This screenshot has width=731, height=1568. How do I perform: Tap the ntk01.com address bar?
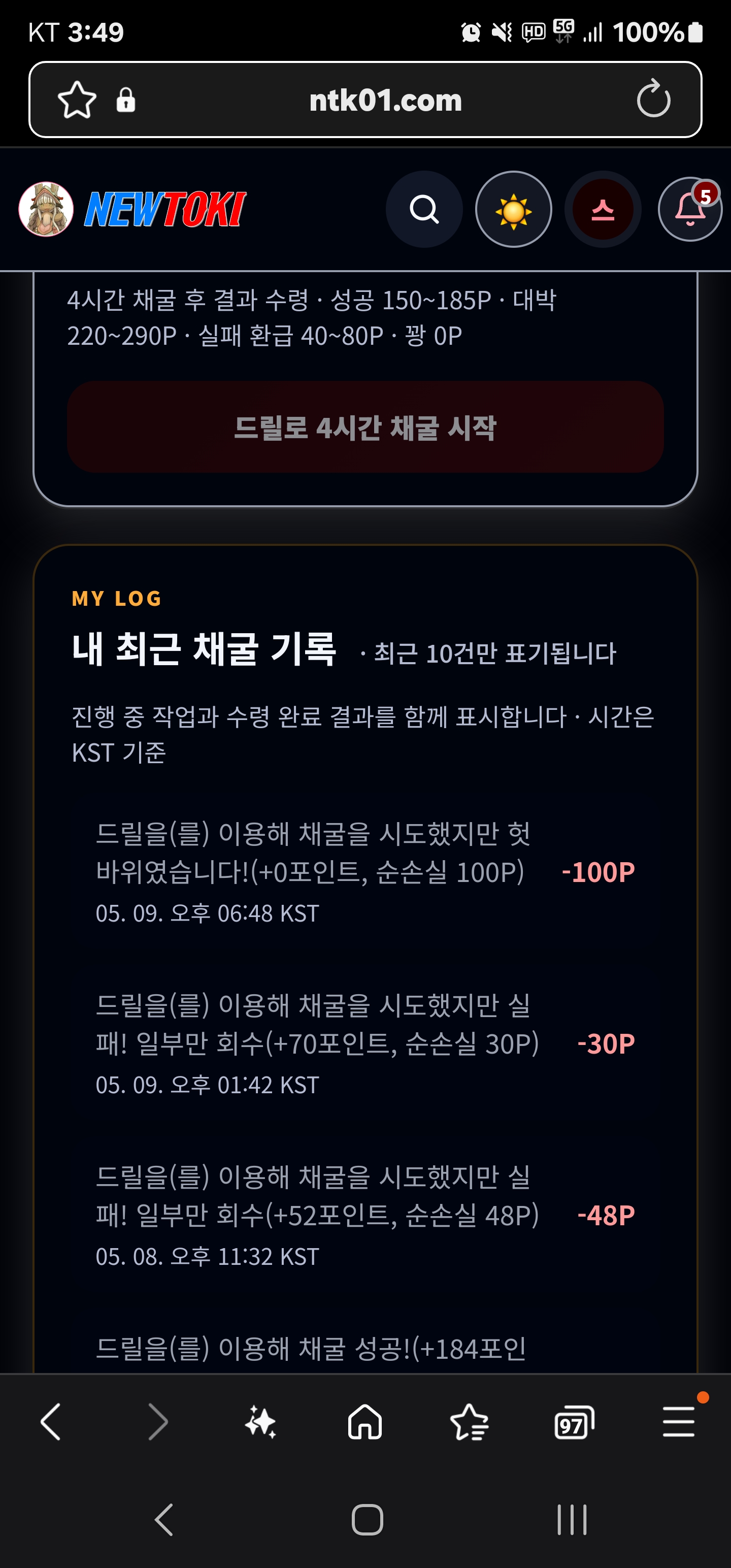(385, 100)
